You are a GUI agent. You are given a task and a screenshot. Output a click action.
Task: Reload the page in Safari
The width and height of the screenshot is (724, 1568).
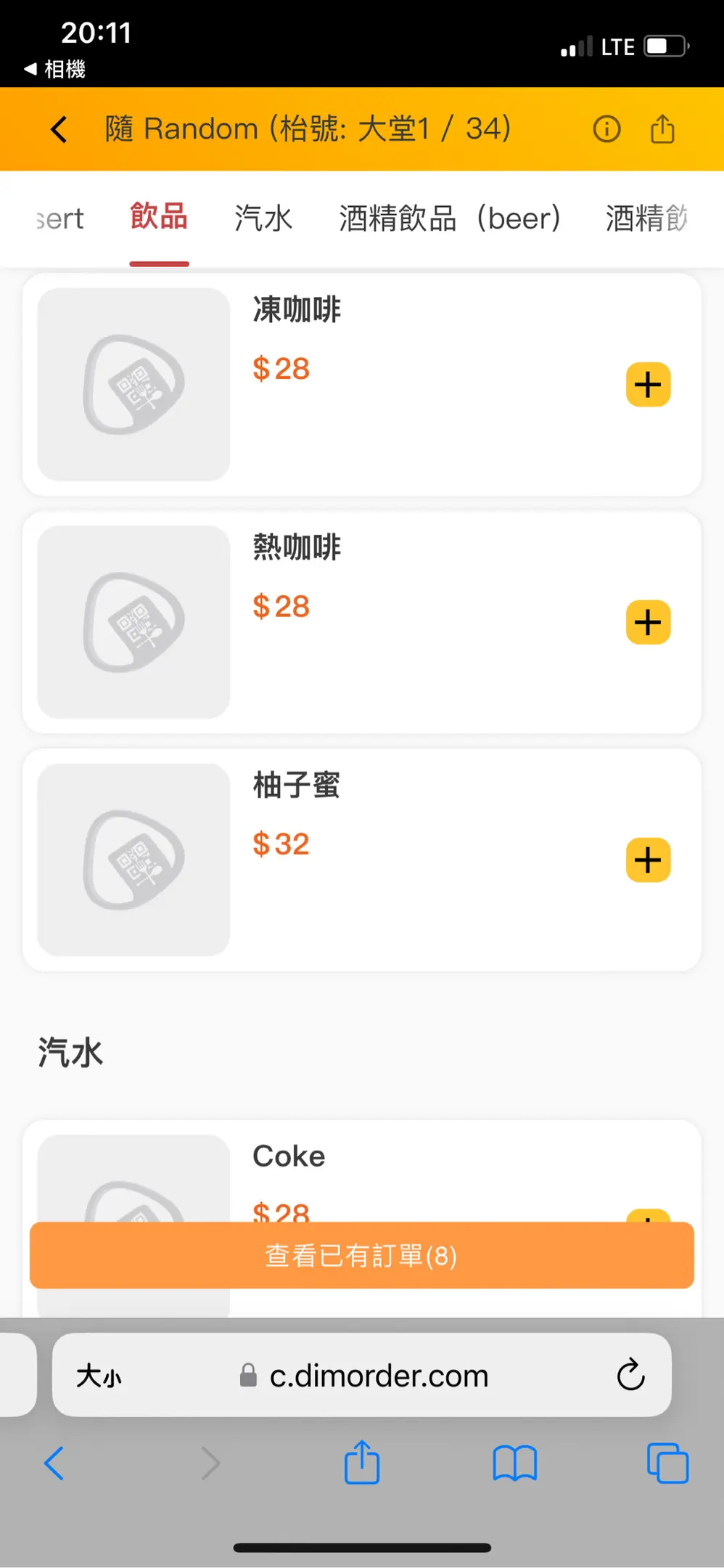(630, 1374)
